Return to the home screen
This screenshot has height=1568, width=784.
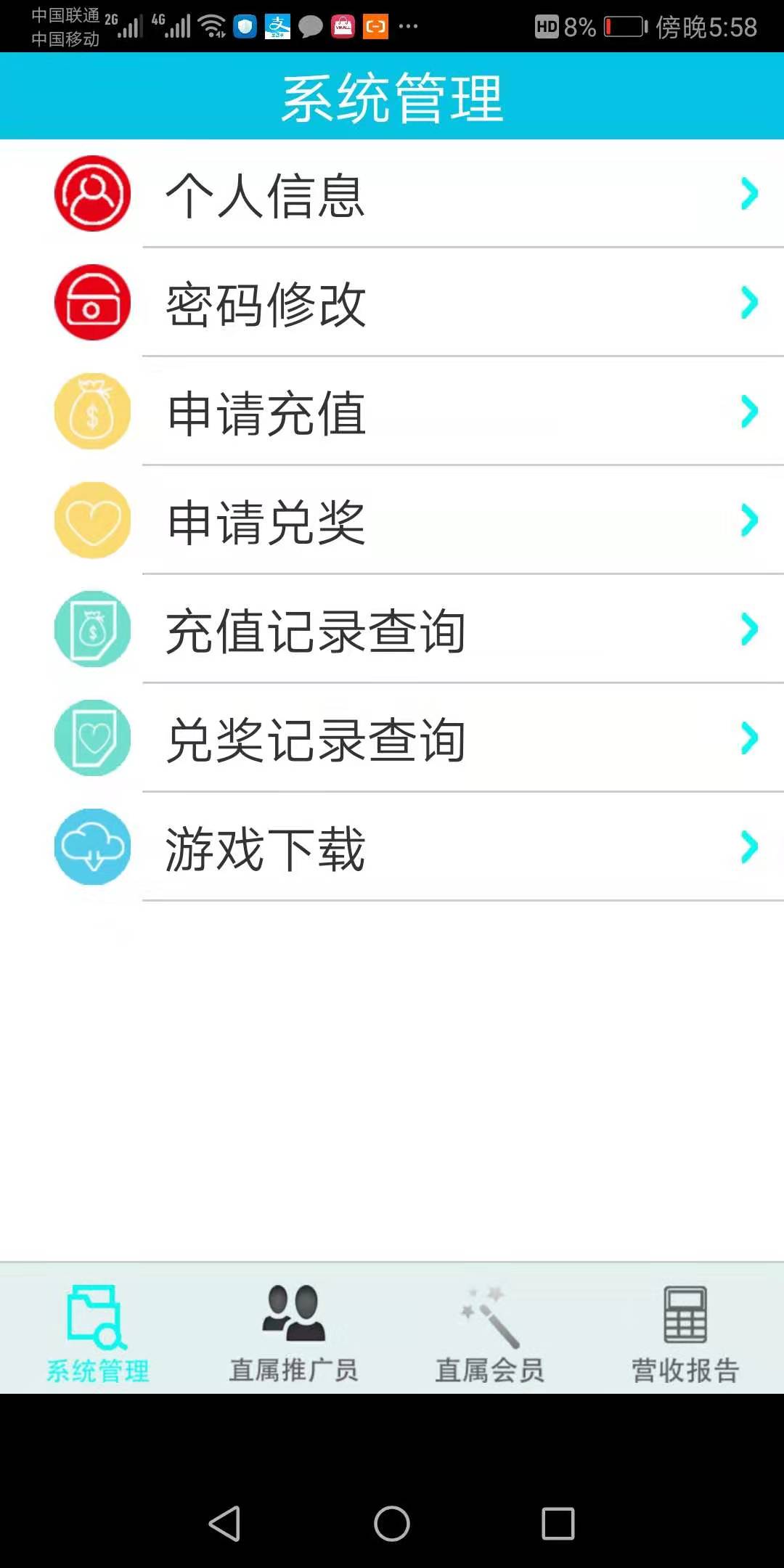(392, 1523)
